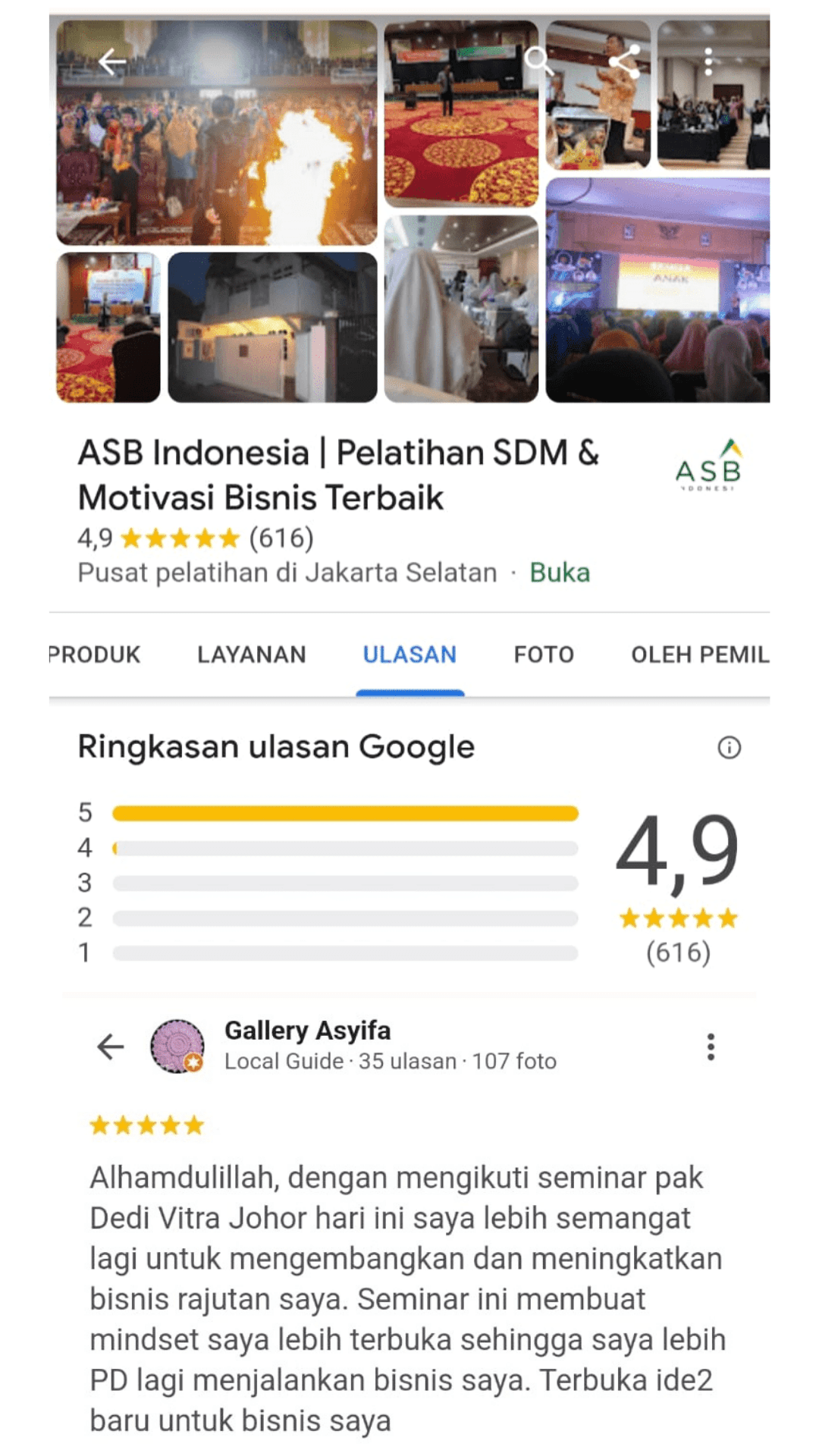Switch to the Layanan tab

tap(251, 654)
